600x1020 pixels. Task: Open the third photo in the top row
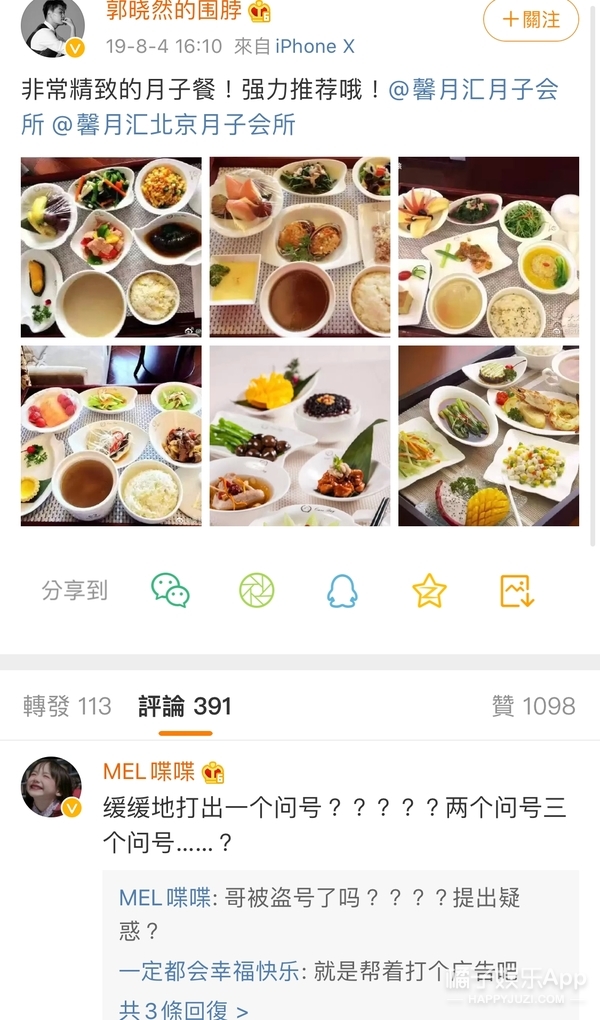click(488, 247)
